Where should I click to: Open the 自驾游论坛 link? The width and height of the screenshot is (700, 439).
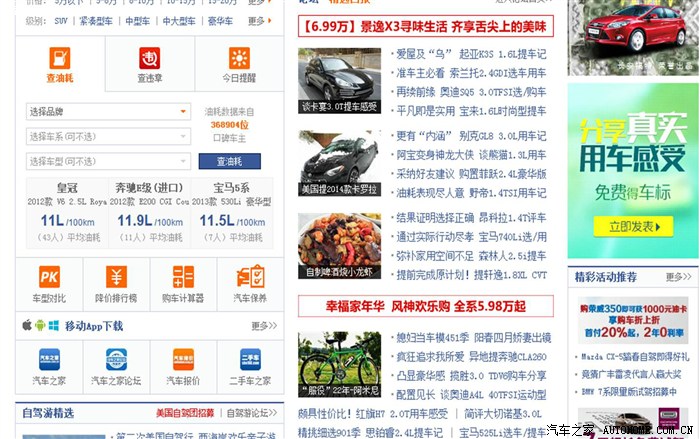(x=250, y=412)
